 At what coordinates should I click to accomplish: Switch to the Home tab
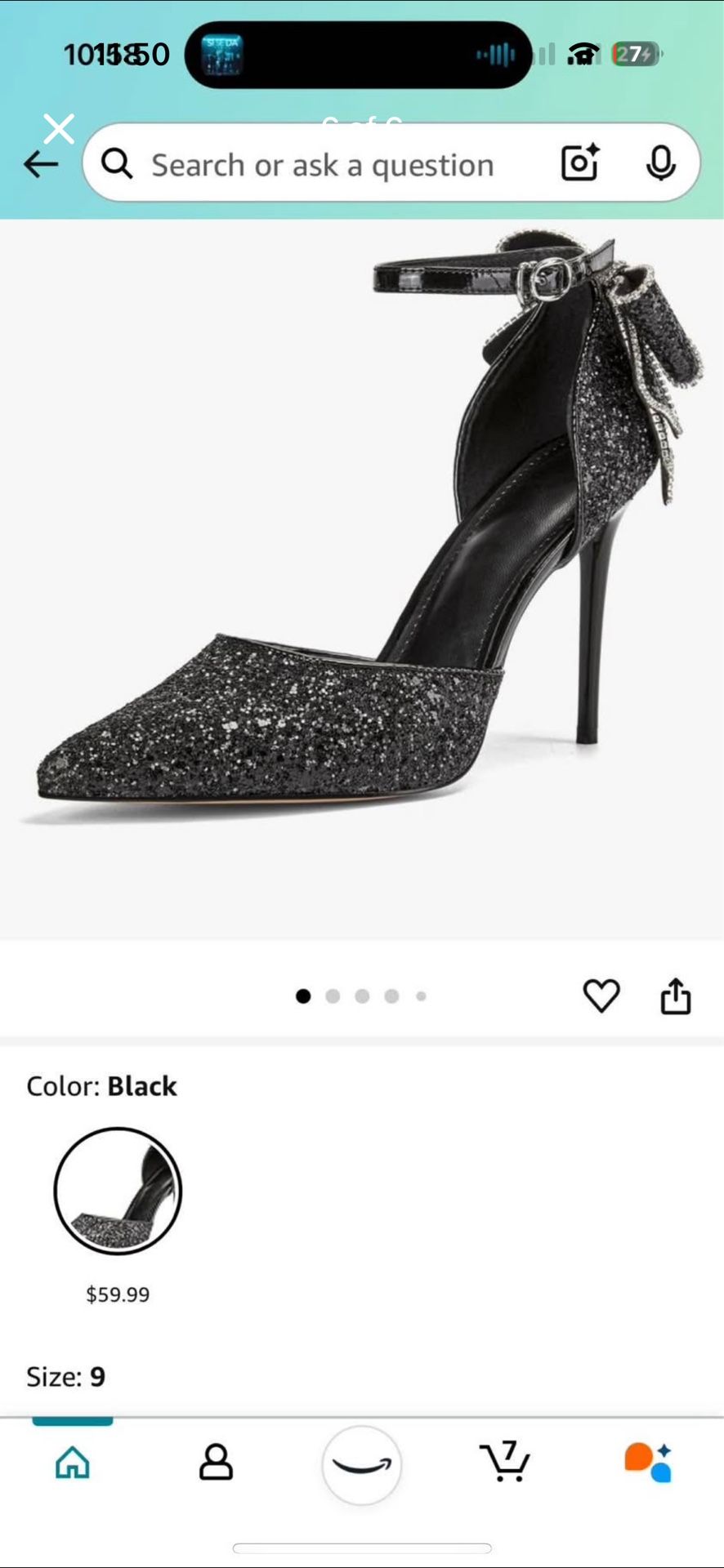pyautogui.click(x=73, y=1463)
